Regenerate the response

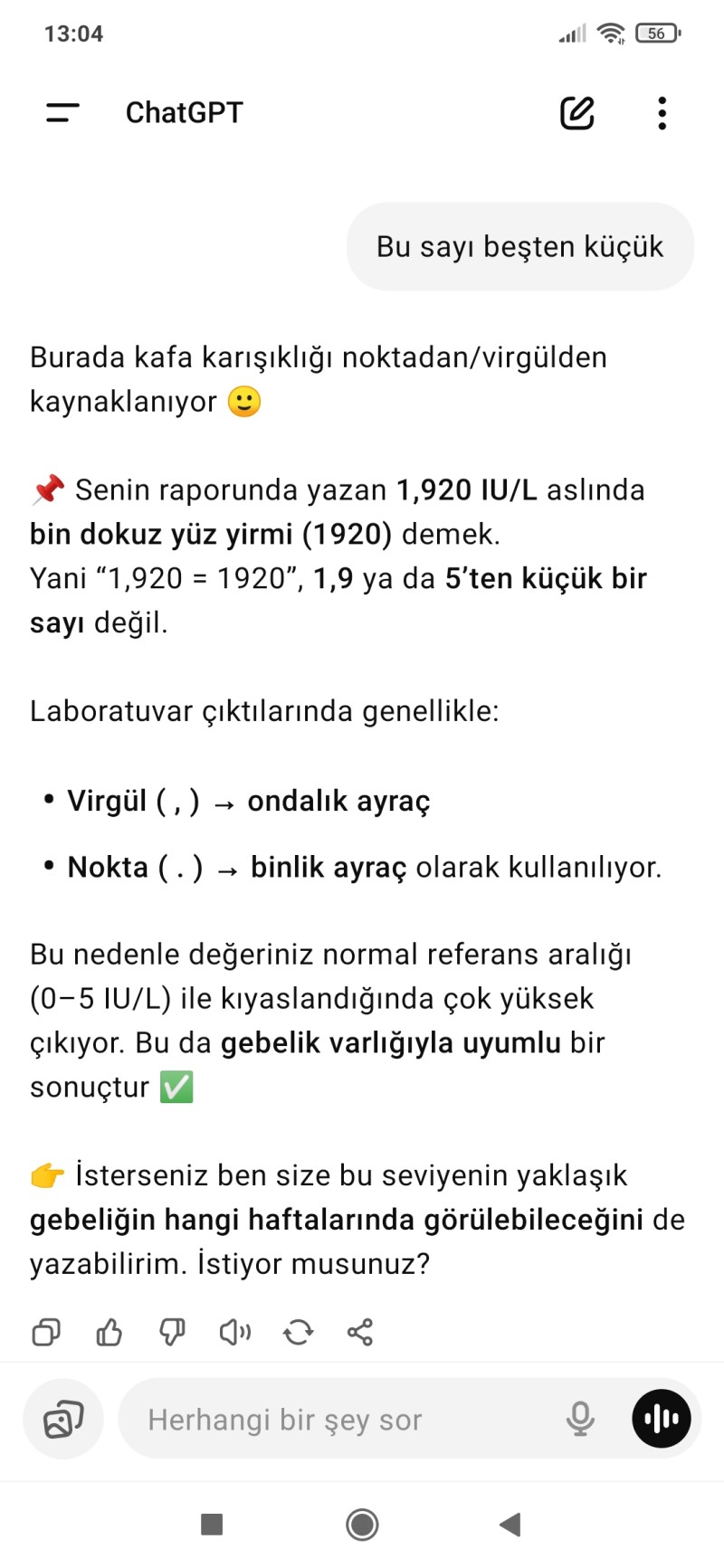(x=298, y=1332)
